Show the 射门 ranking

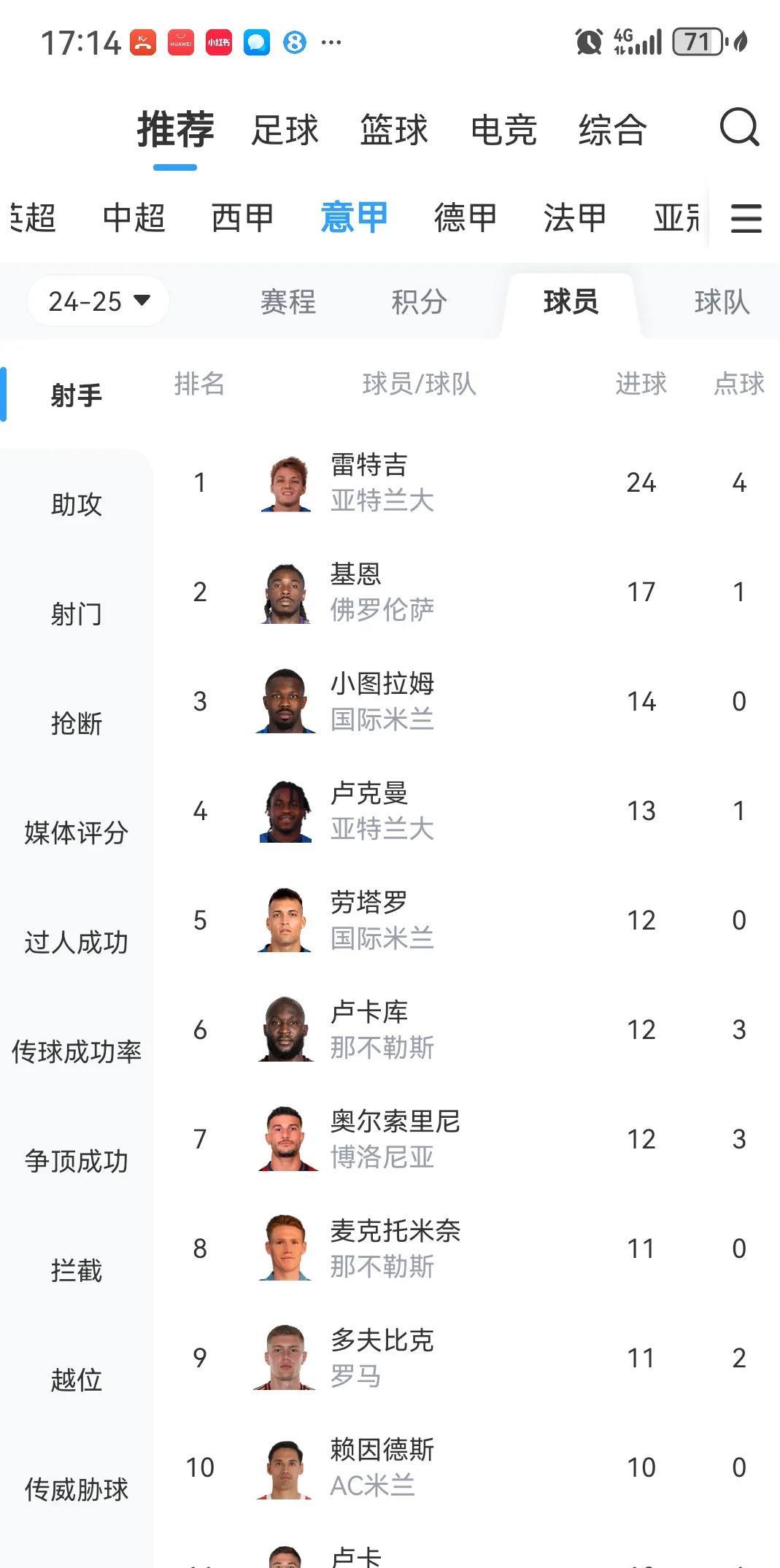pyautogui.click(x=76, y=614)
